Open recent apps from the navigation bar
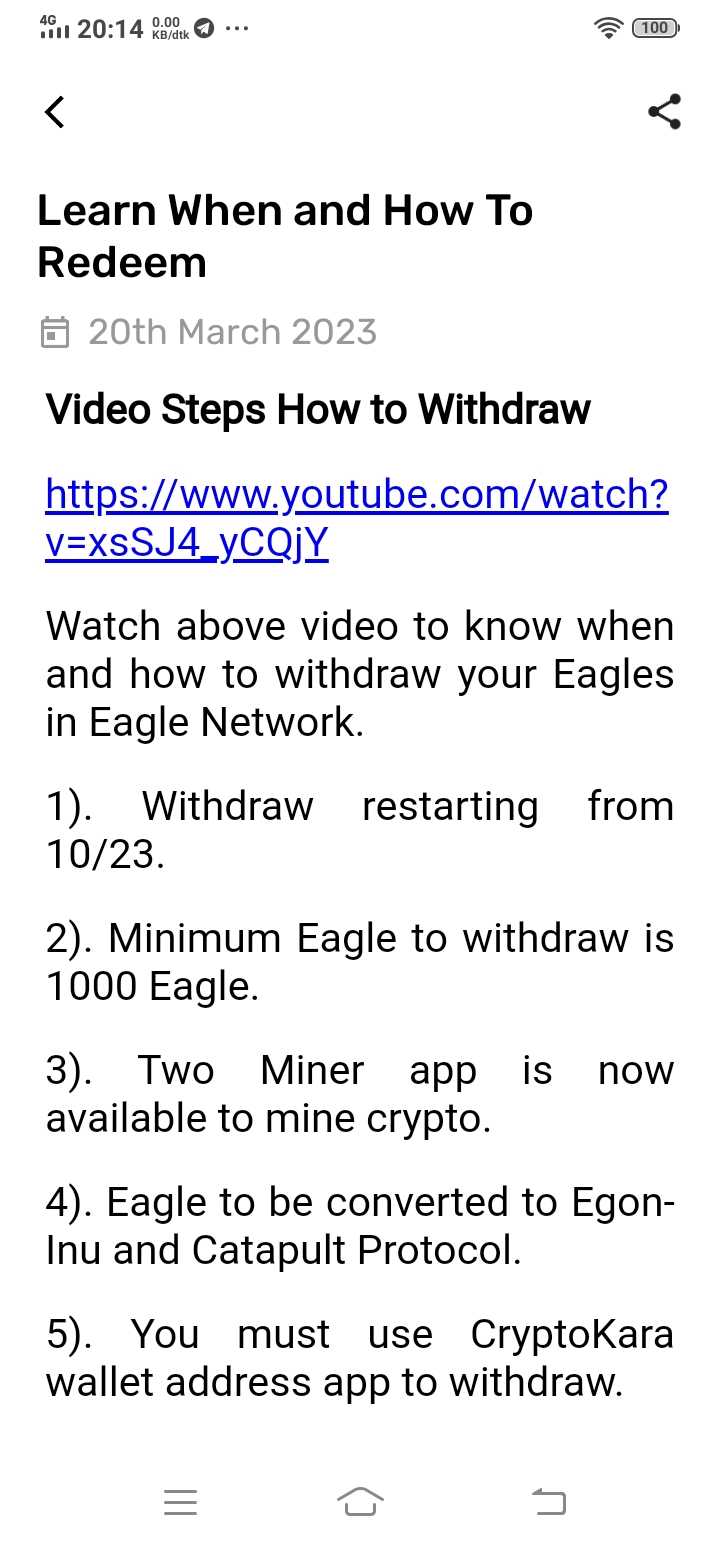The width and height of the screenshot is (720, 1544). (x=180, y=1501)
